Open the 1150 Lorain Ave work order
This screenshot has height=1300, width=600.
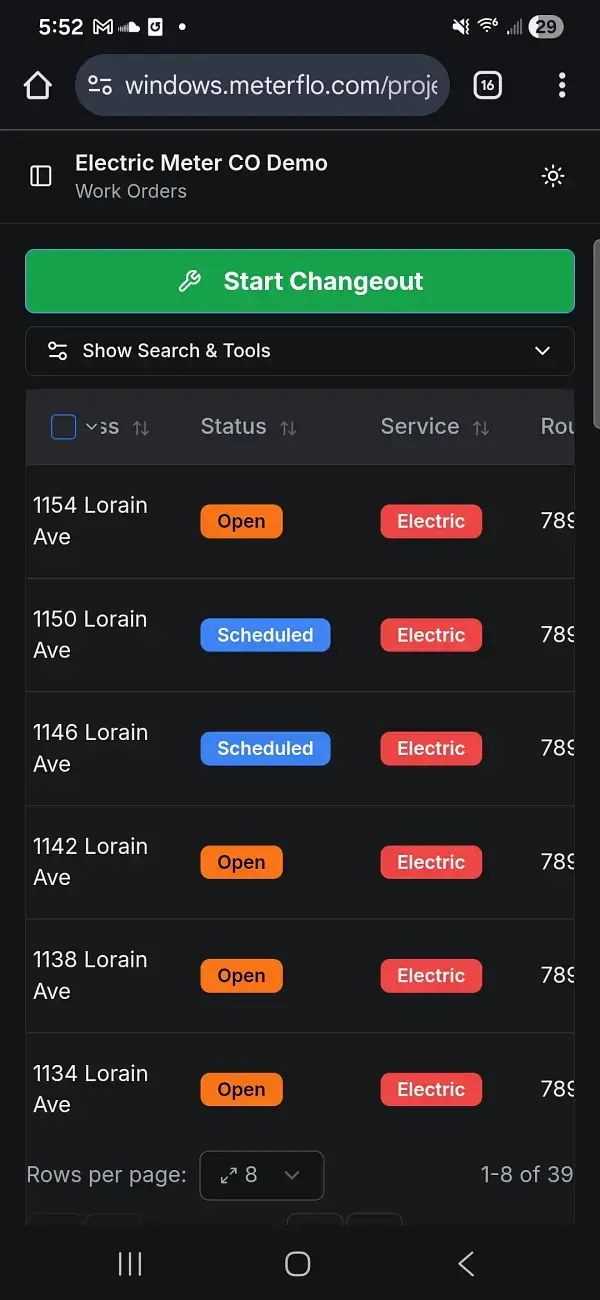pyautogui.click(x=90, y=635)
